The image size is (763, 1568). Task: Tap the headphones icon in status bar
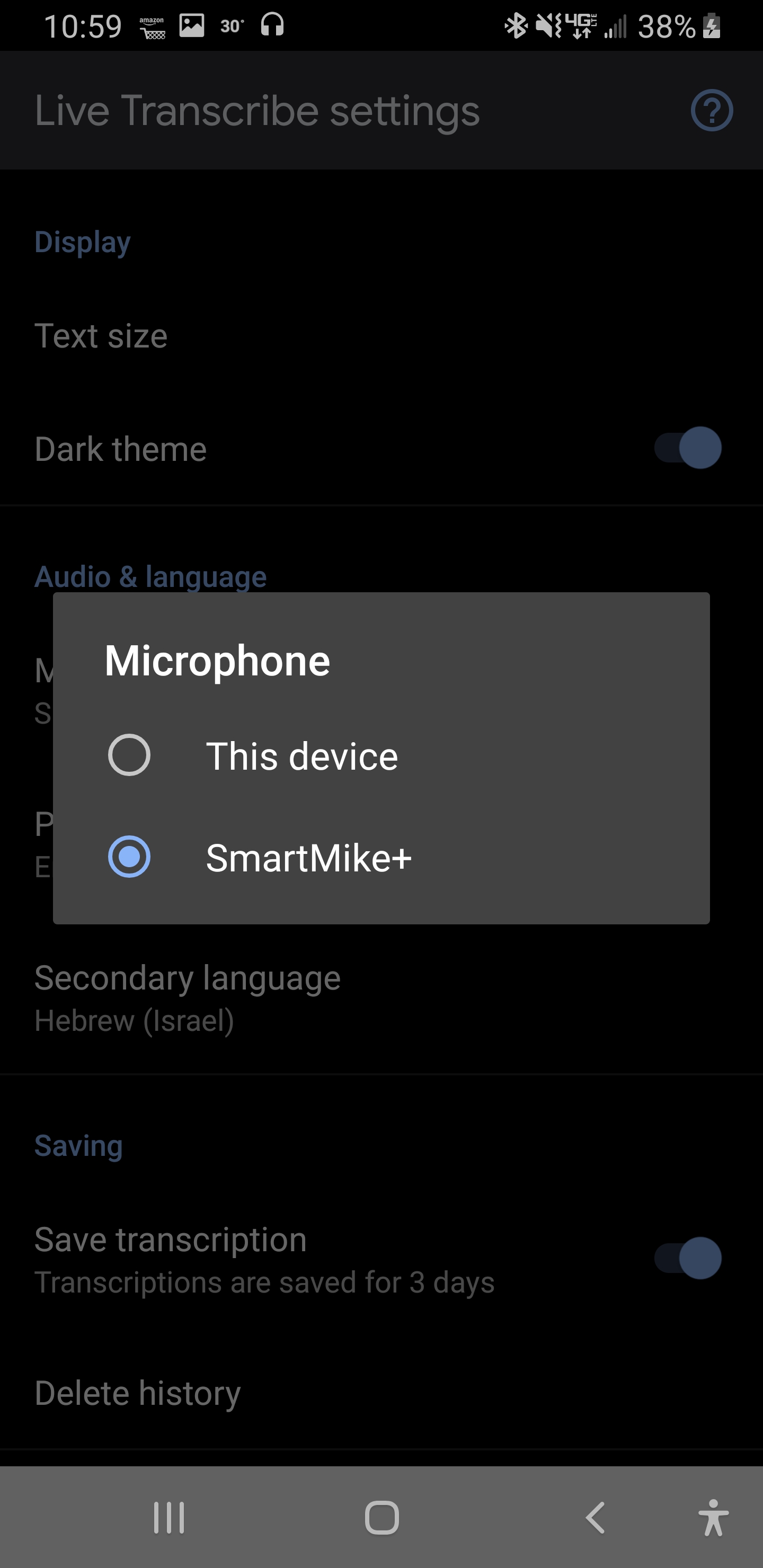coord(273,24)
